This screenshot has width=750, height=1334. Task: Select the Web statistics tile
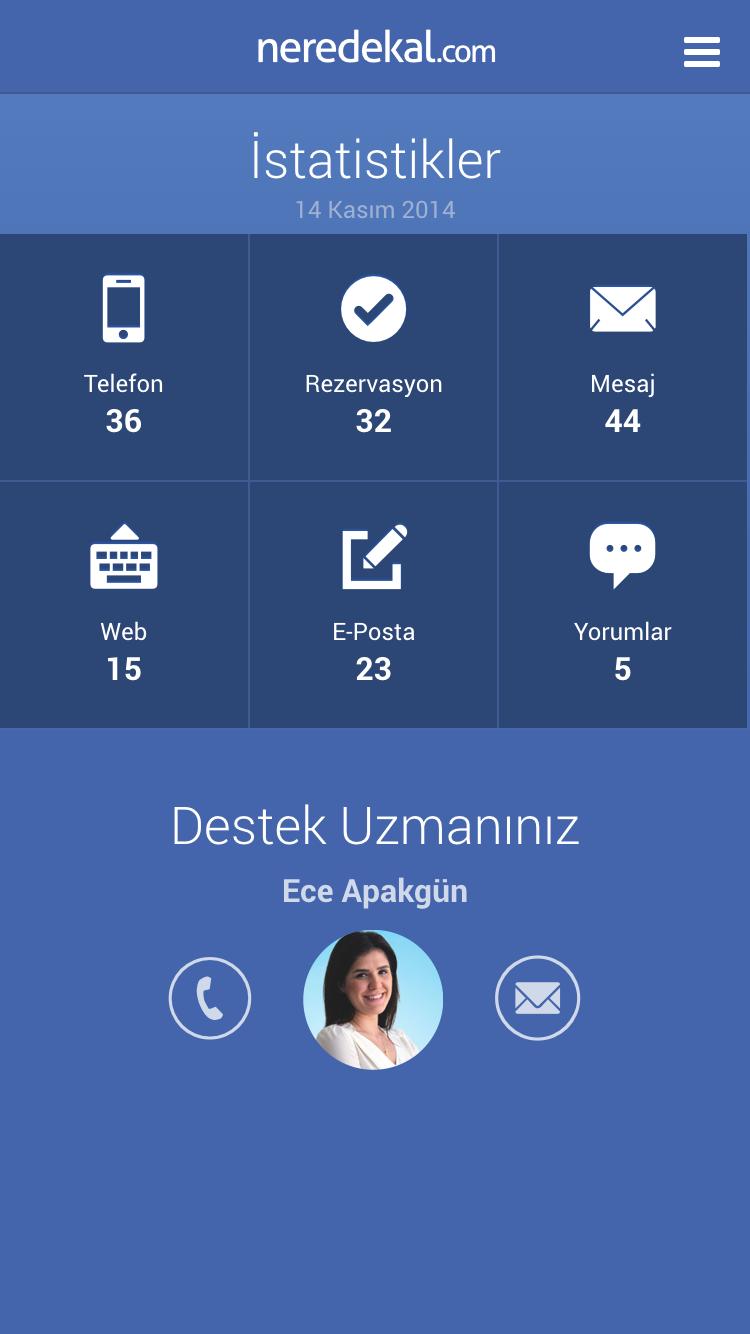[x=124, y=605]
